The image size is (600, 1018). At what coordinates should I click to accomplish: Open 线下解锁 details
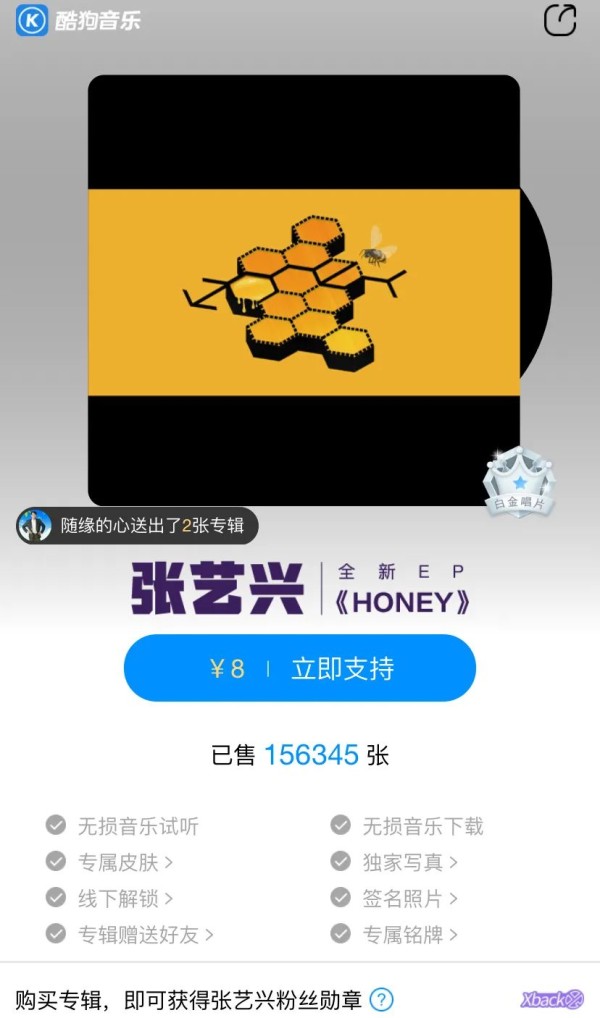pos(125,898)
